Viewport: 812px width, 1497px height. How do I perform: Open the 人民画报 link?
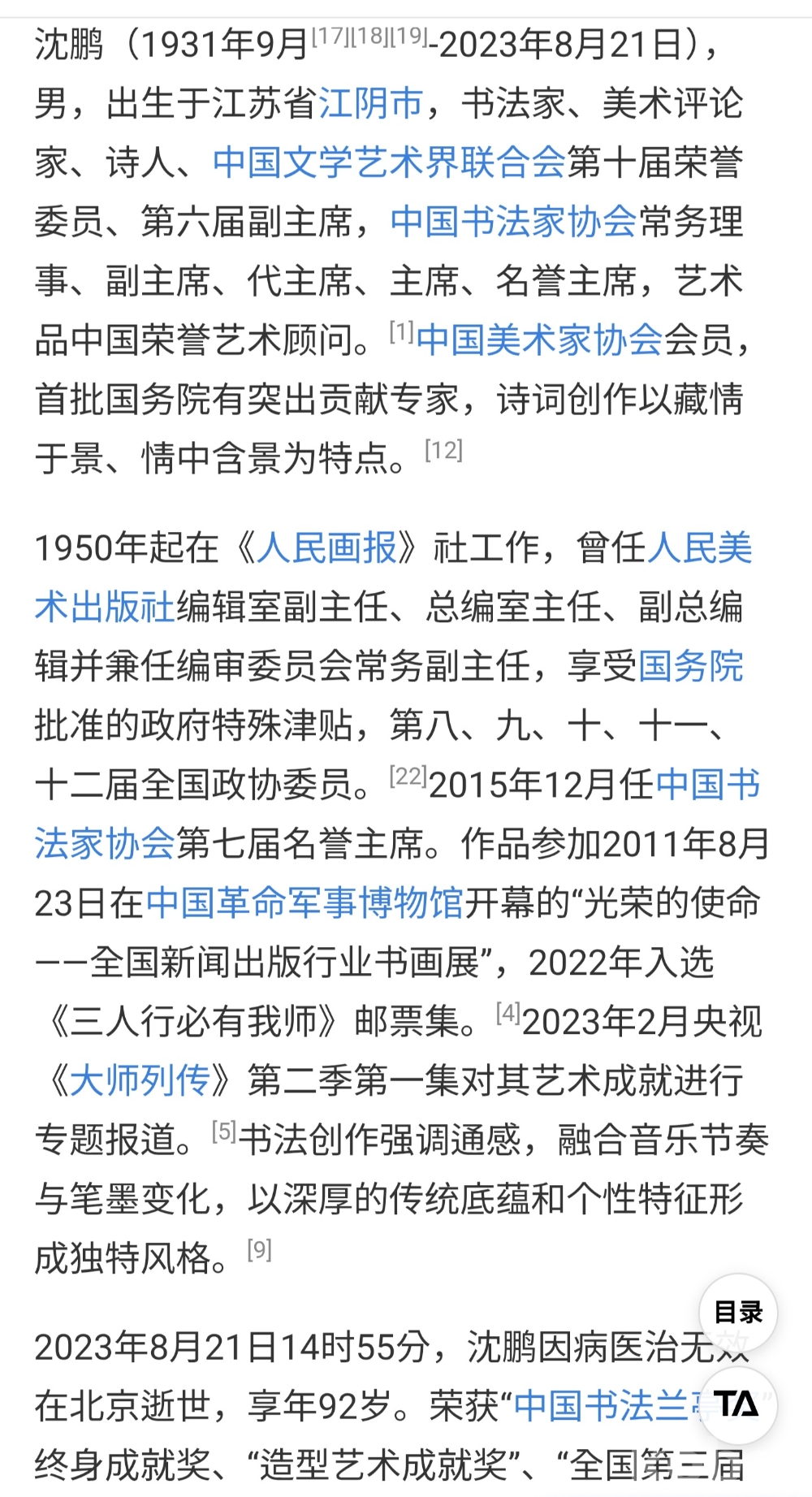pos(327,547)
